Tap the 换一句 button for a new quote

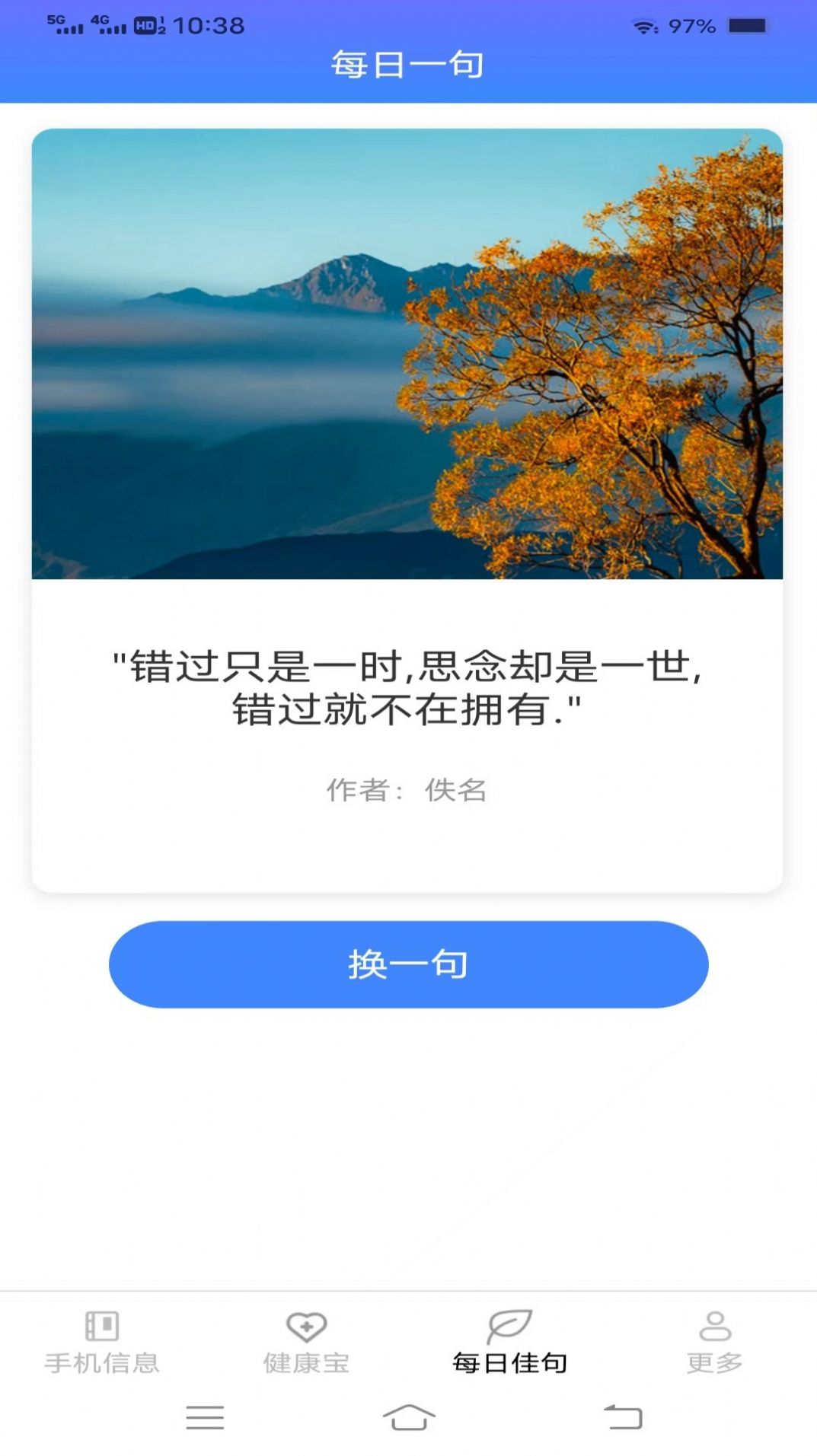tap(408, 964)
